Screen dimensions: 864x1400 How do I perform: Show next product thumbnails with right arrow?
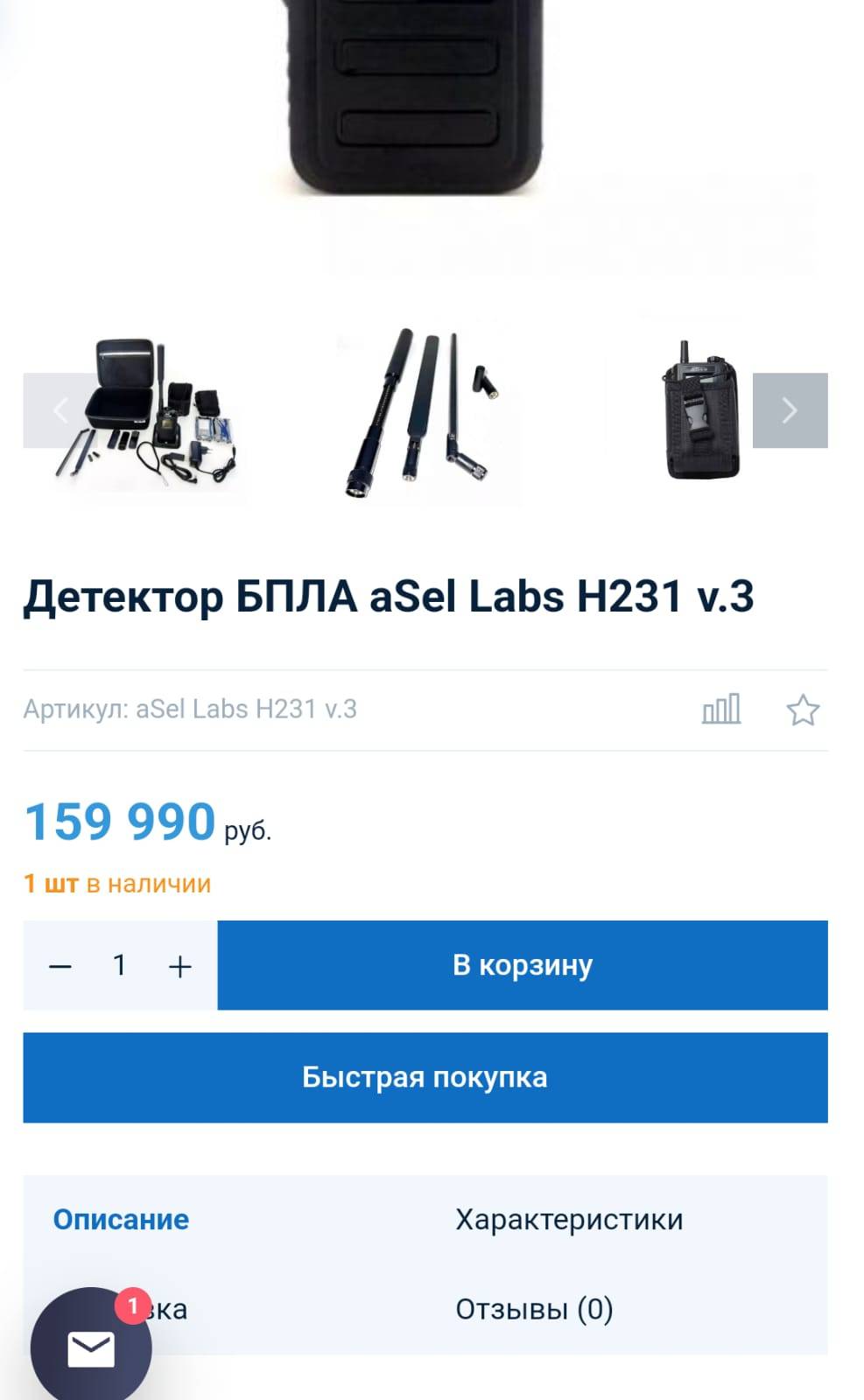(x=790, y=410)
